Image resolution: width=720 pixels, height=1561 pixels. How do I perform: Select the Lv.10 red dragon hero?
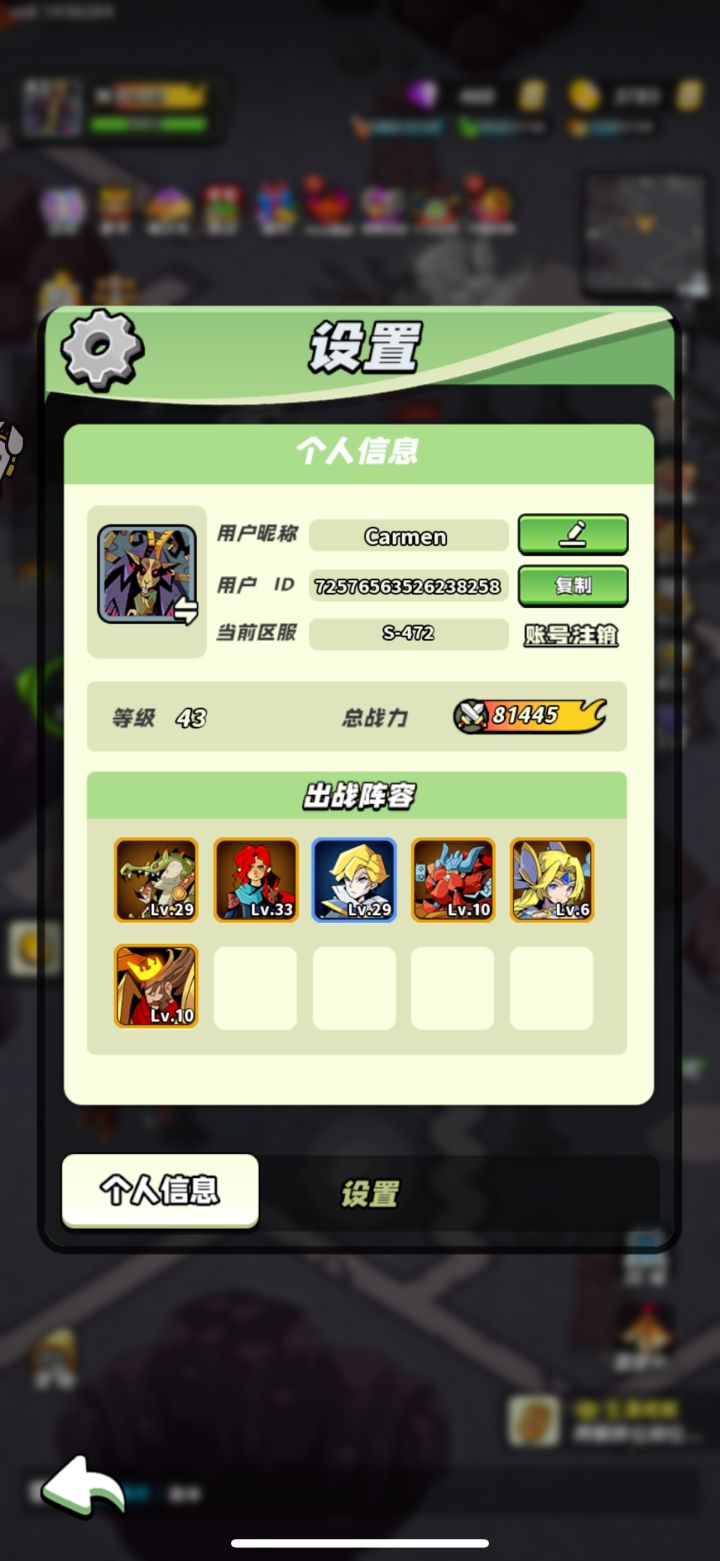(x=453, y=880)
